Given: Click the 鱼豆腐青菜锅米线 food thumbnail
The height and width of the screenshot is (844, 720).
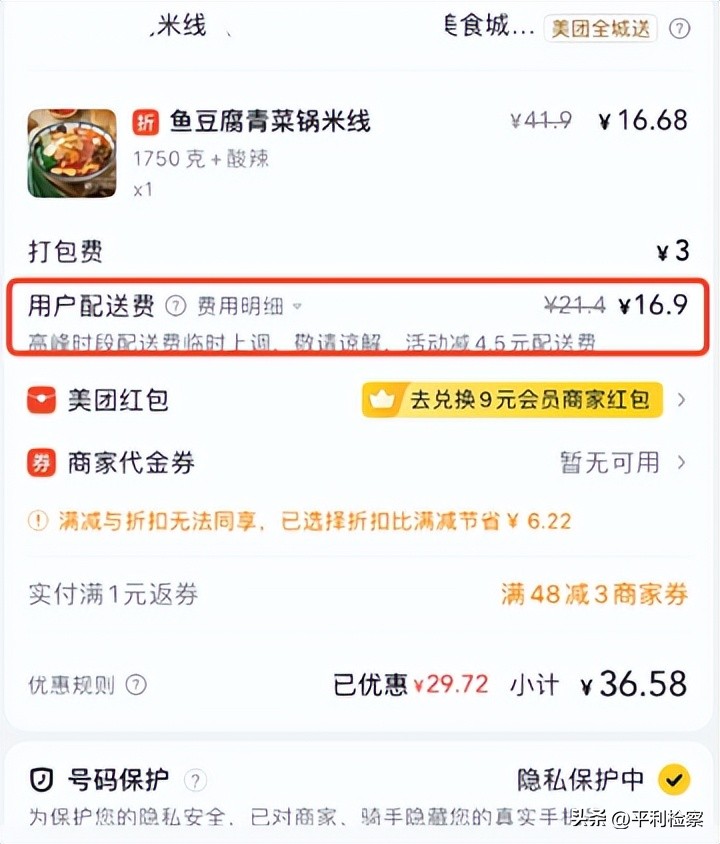Looking at the screenshot, I should coord(71,153).
